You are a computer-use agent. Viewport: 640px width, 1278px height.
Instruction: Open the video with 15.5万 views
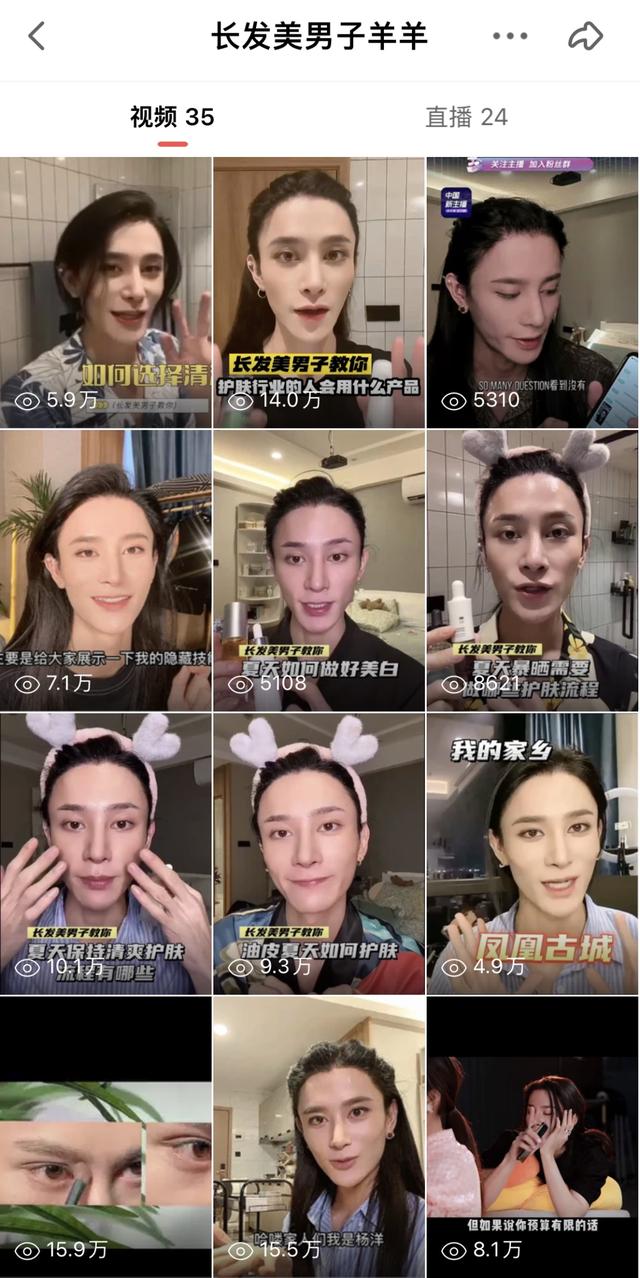coord(319,1136)
